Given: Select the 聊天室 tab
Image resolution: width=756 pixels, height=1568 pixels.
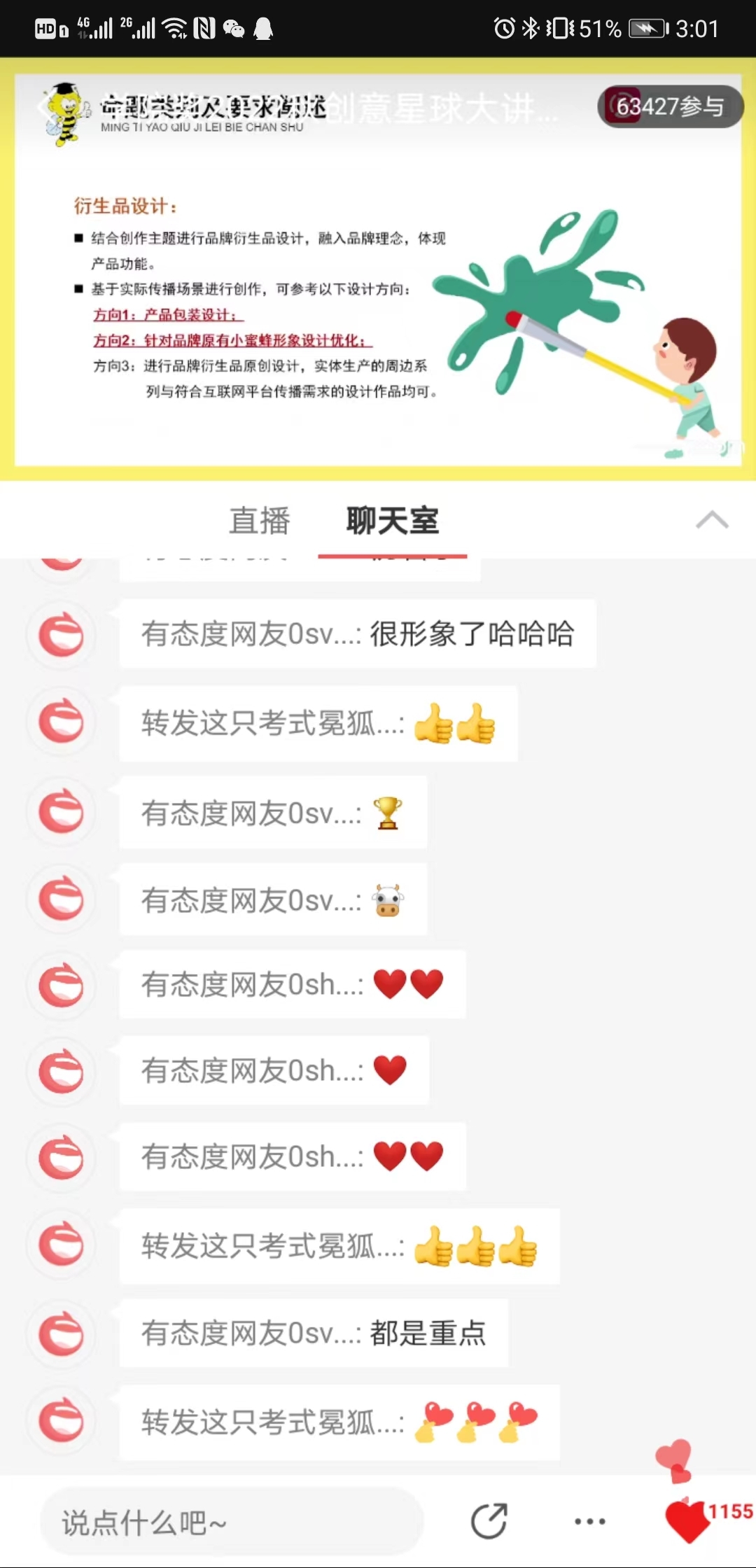Looking at the screenshot, I should [x=392, y=521].
